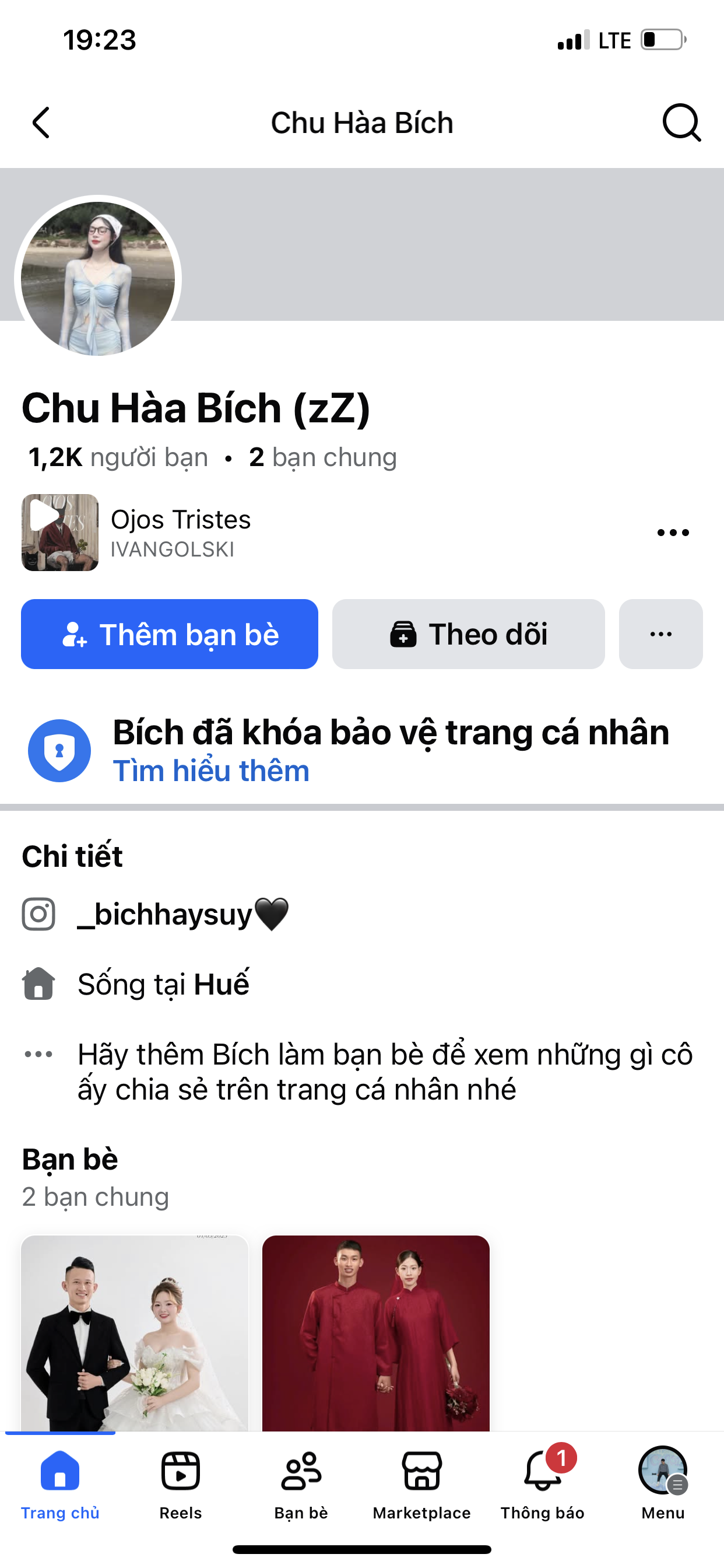Open the Menu tab
724x1568 pixels.
663,1484
